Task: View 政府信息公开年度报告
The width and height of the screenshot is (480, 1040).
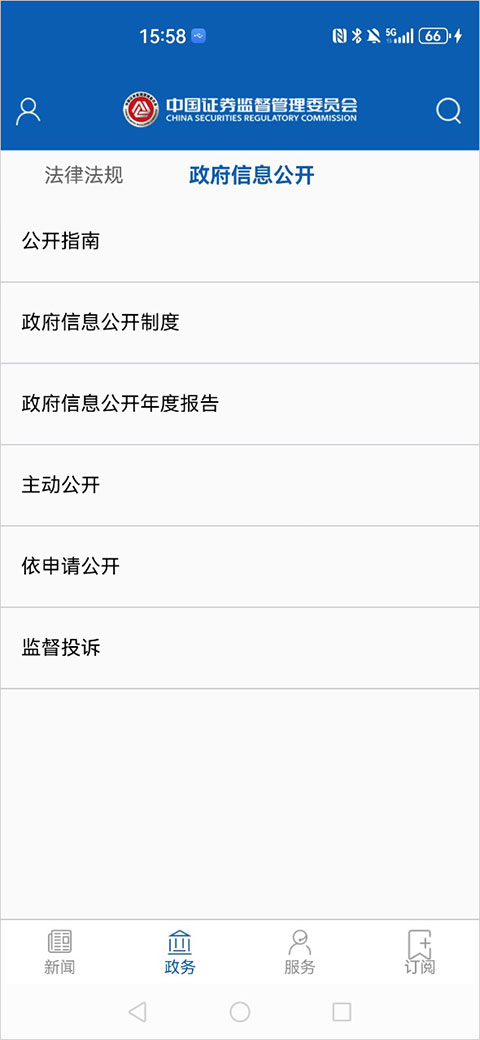Action: [240, 404]
